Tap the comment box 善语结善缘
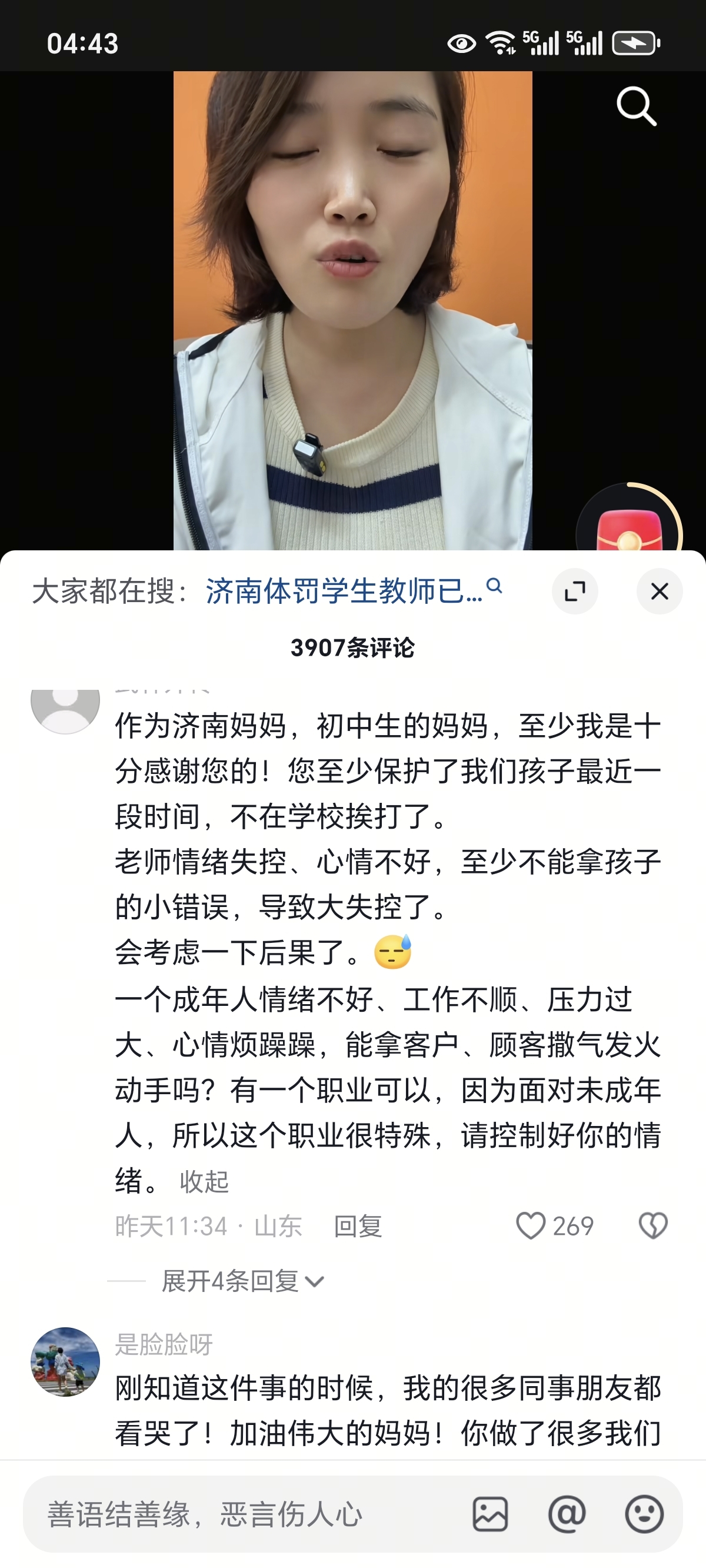Image resolution: width=706 pixels, height=1568 pixels. 244,1514
